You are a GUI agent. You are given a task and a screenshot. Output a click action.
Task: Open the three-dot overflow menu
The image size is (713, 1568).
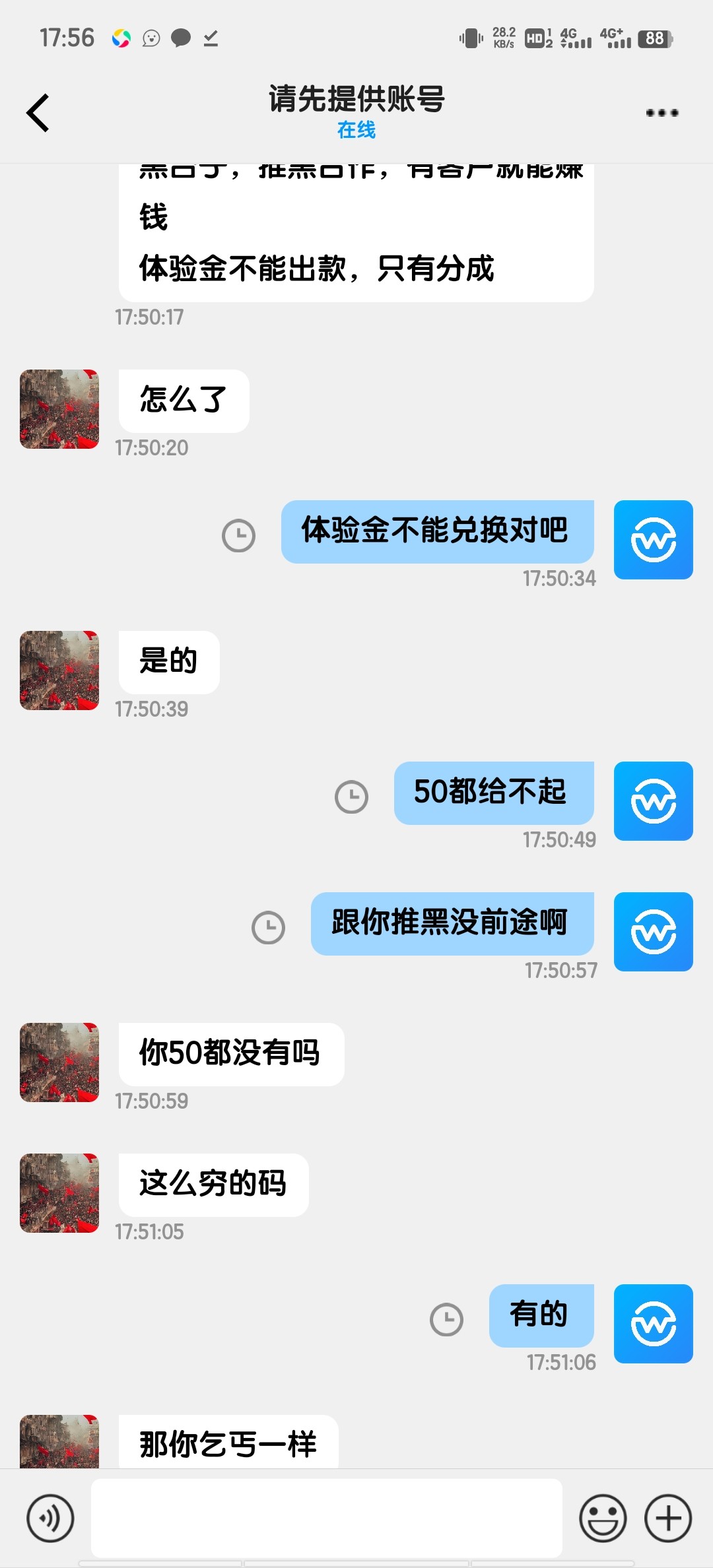[x=662, y=113]
